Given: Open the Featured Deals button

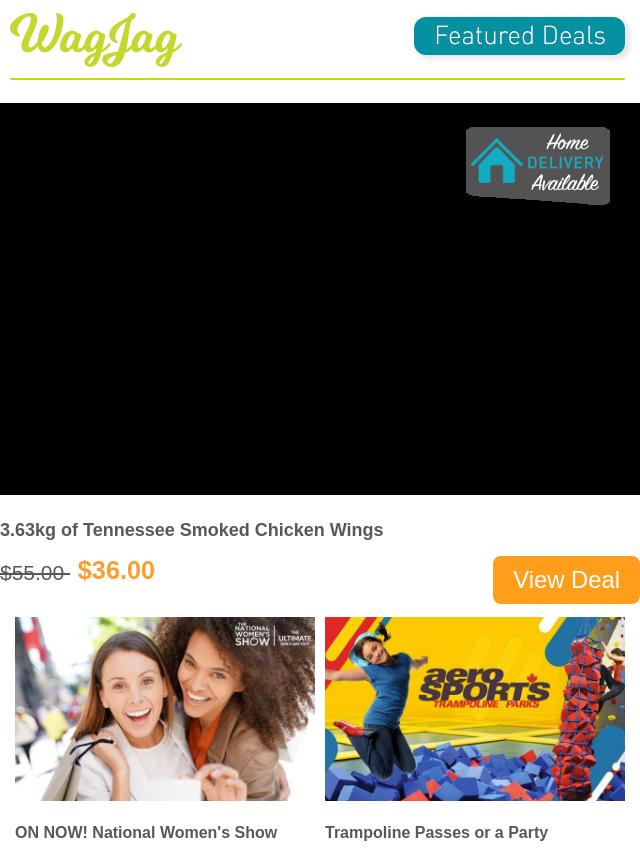Looking at the screenshot, I should [x=519, y=37].
